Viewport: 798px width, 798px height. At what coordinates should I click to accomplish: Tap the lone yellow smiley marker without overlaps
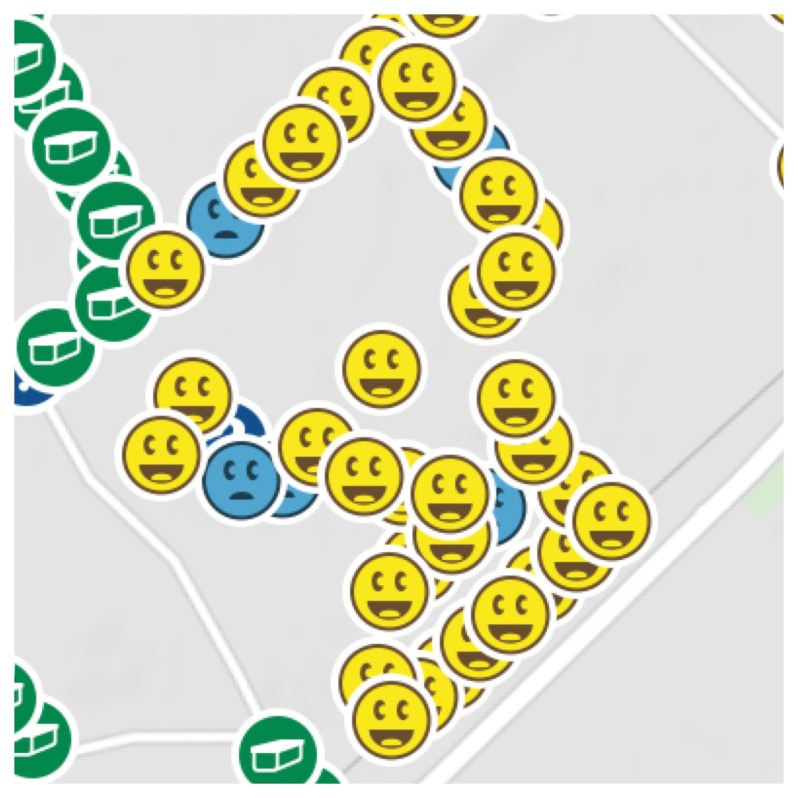(381, 367)
